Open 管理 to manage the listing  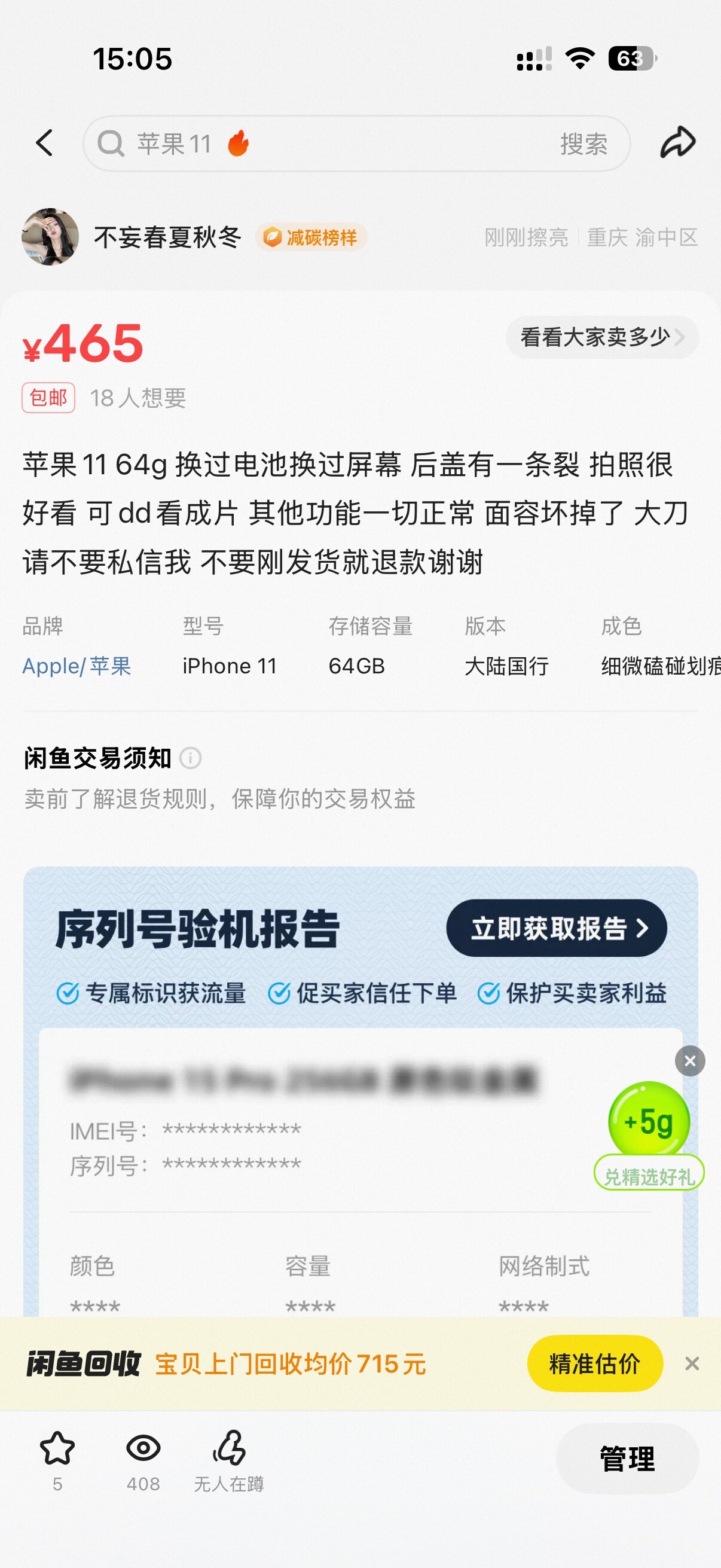pos(627,1459)
